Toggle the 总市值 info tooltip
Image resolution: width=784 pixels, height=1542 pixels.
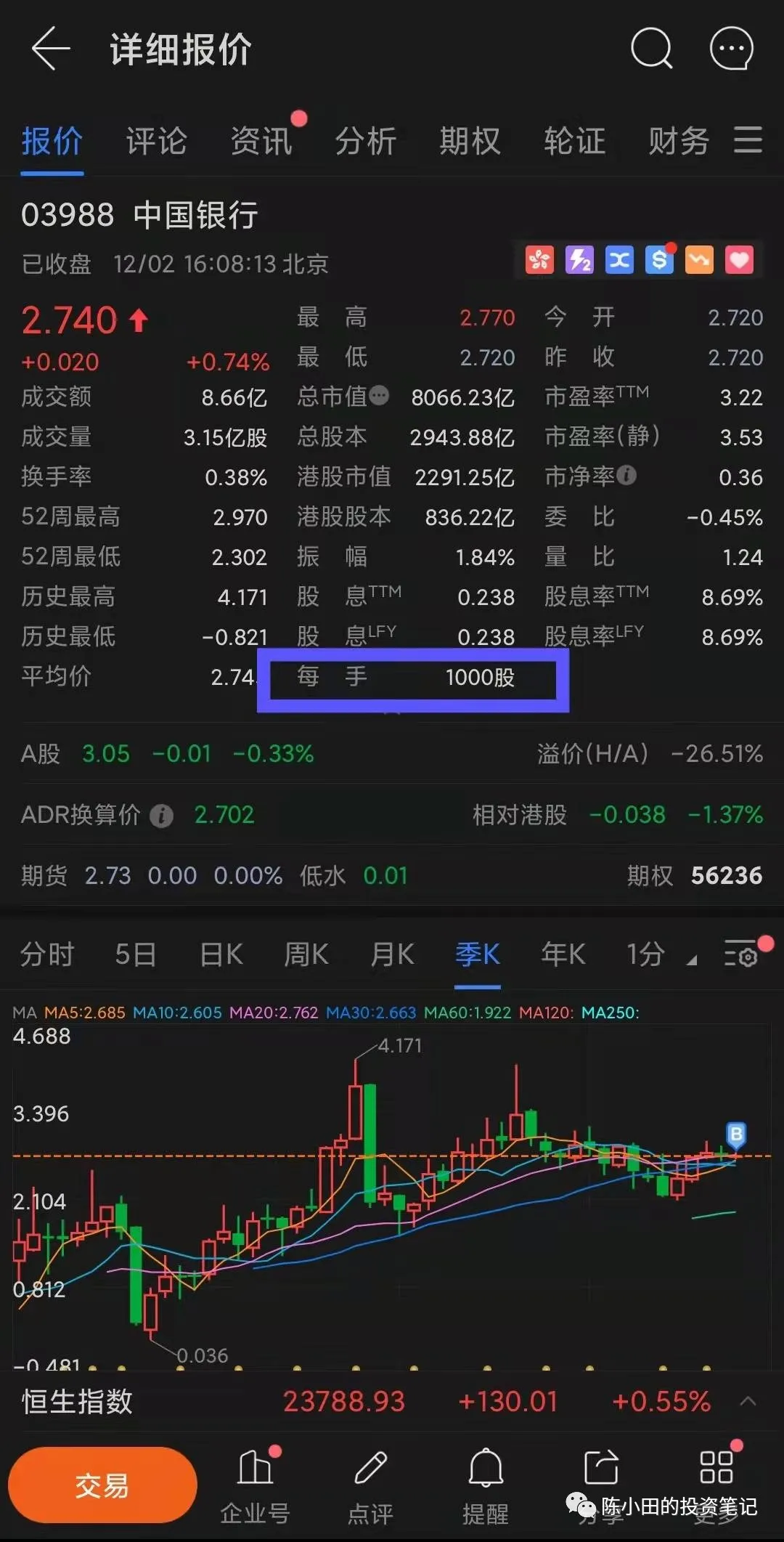pos(378,397)
